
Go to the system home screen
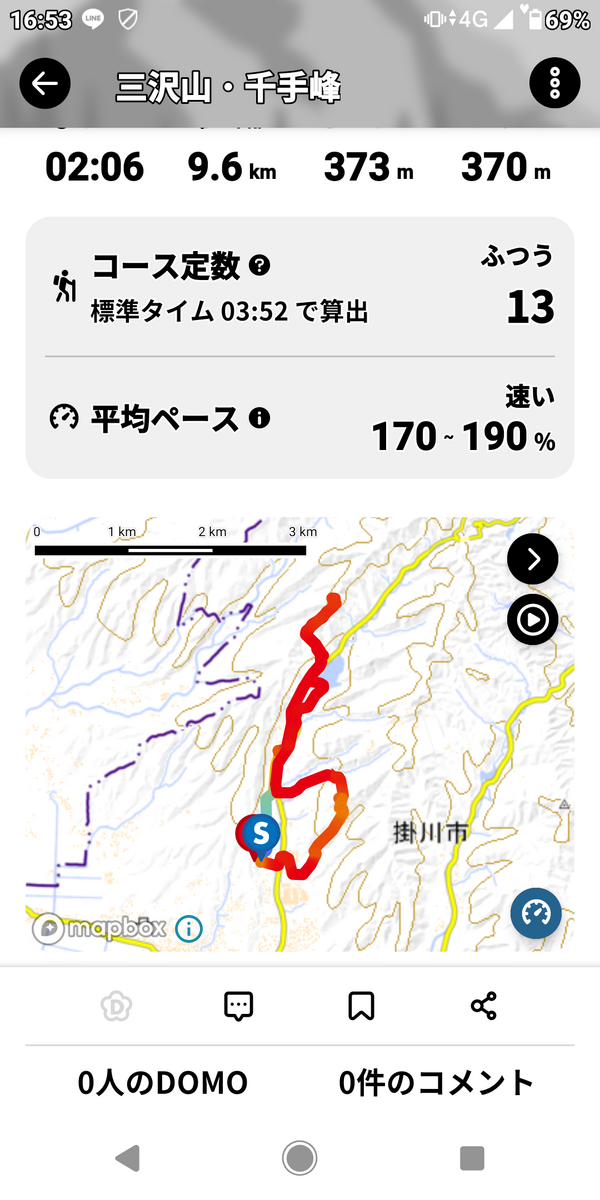[300, 1159]
